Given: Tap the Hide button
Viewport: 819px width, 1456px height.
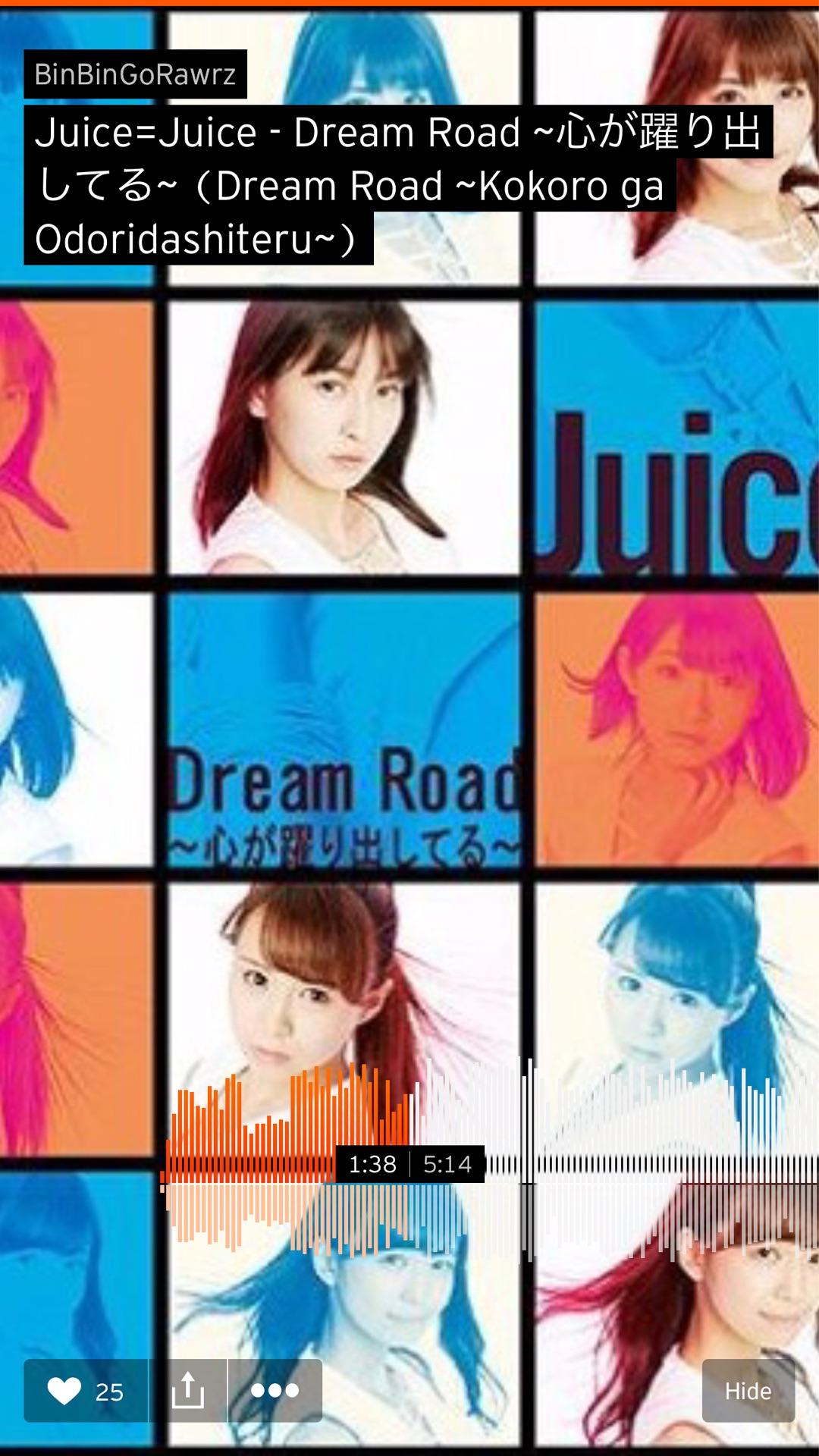Looking at the screenshot, I should coord(748,1390).
